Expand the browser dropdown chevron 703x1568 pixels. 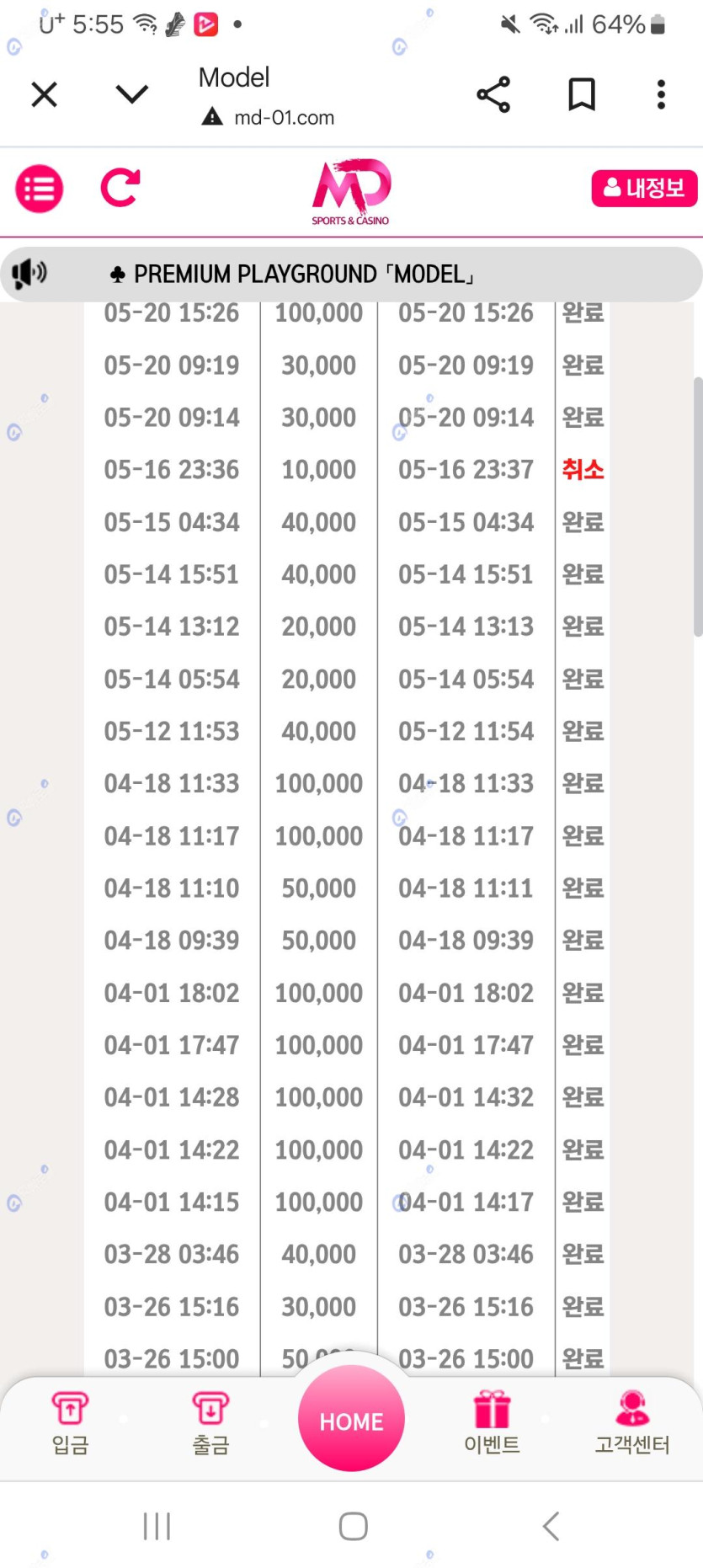point(131,94)
